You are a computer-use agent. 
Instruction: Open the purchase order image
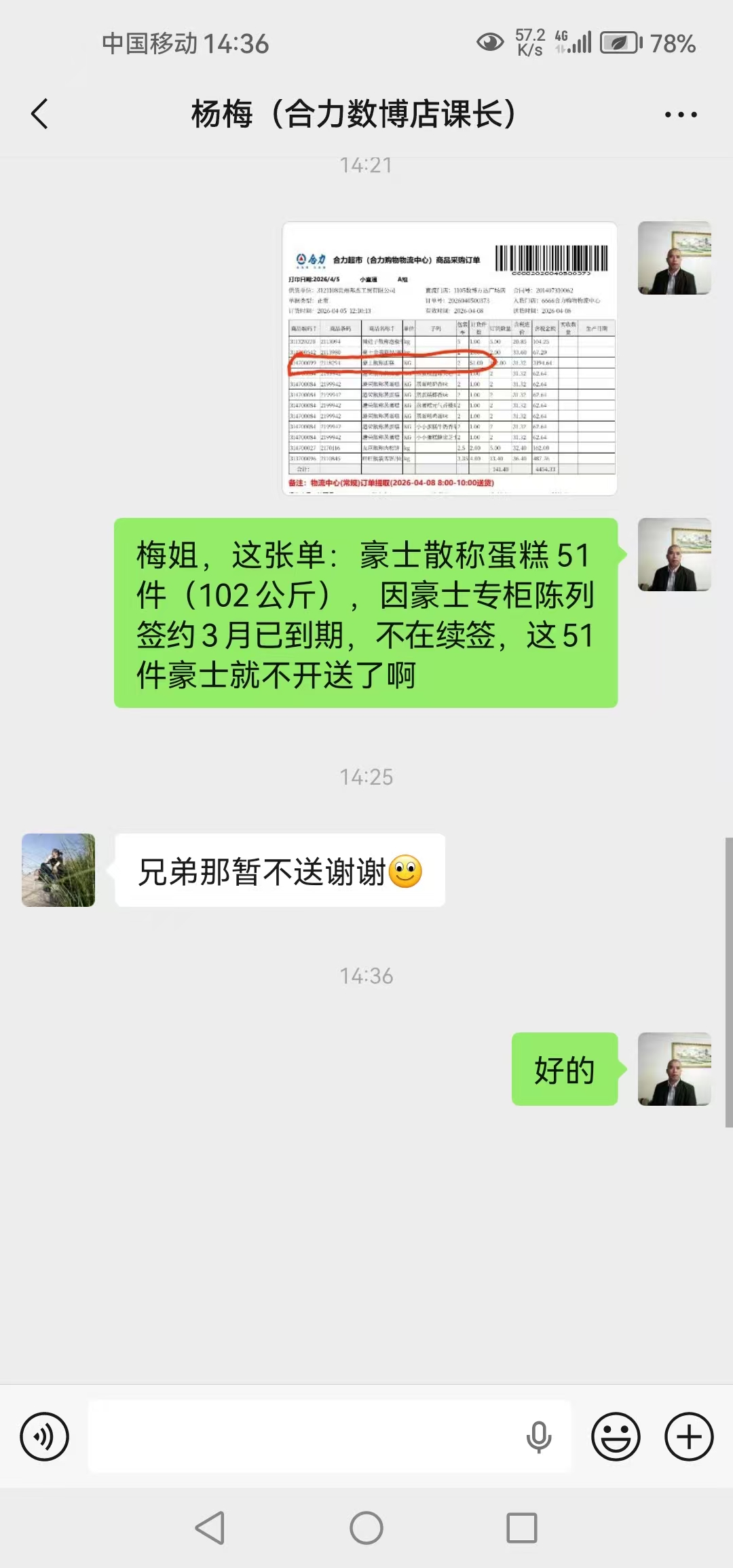(449, 358)
